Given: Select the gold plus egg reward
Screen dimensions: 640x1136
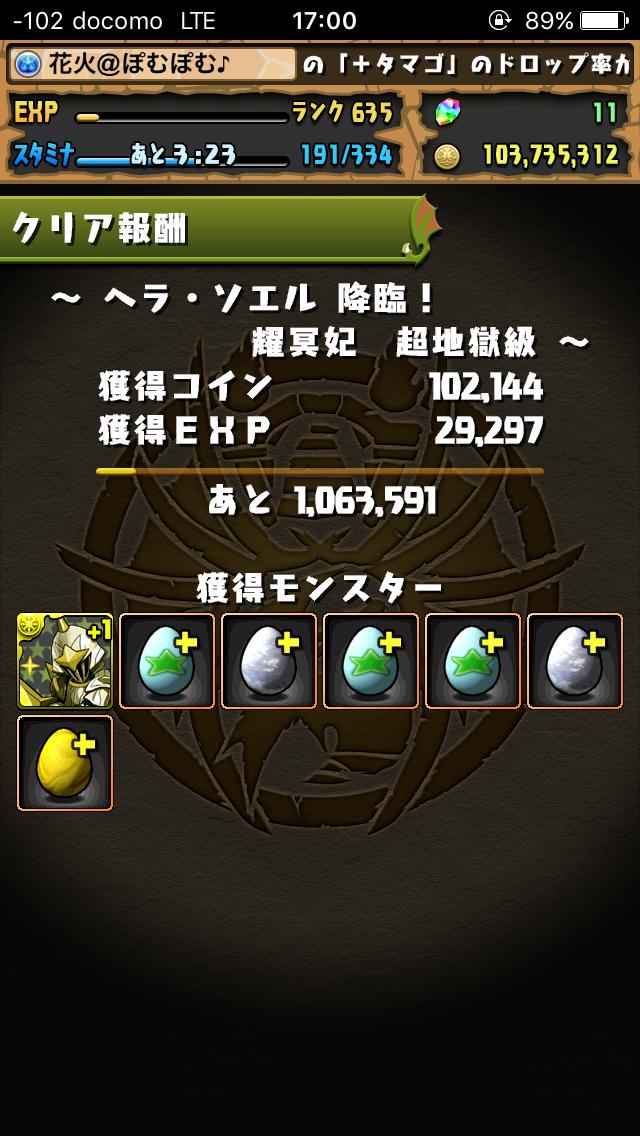Looking at the screenshot, I should pyautogui.click(x=65, y=763).
